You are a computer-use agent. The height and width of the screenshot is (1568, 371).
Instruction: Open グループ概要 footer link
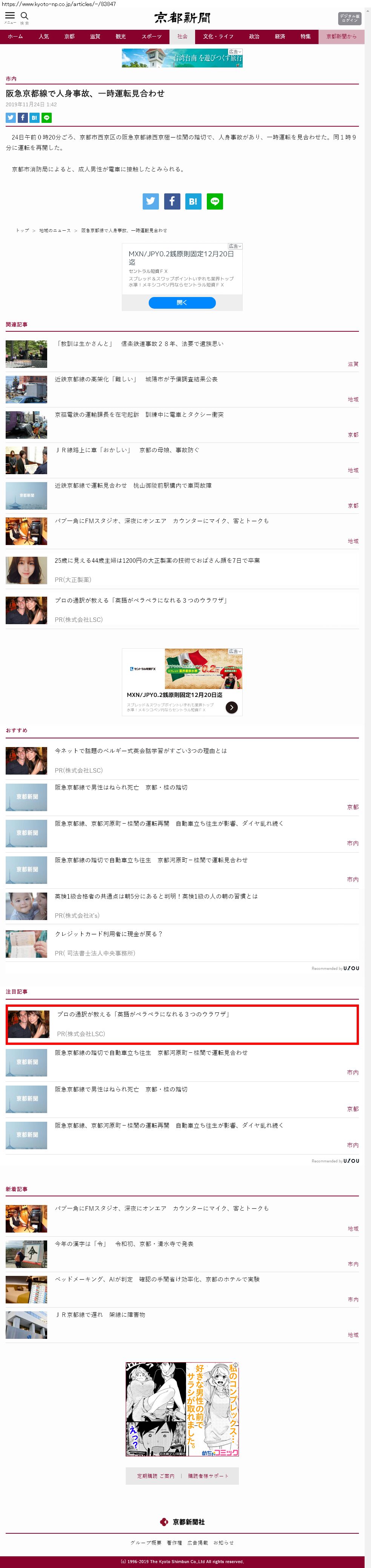[x=146, y=1542]
